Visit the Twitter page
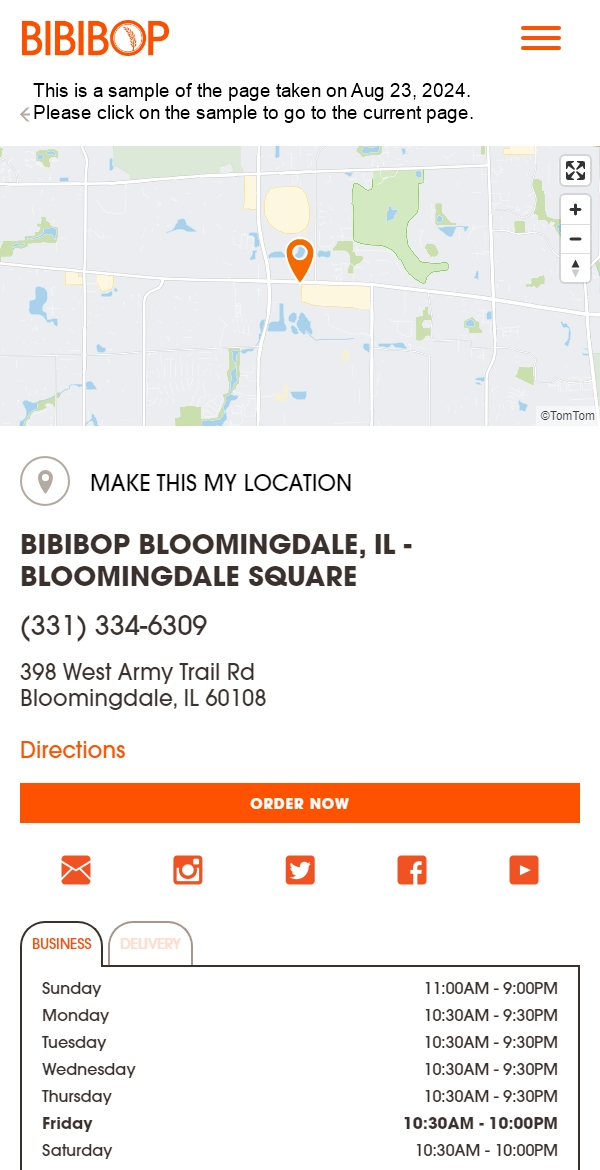Image resolution: width=600 pixels, height=1170 pixels. (x=300, y=870)
